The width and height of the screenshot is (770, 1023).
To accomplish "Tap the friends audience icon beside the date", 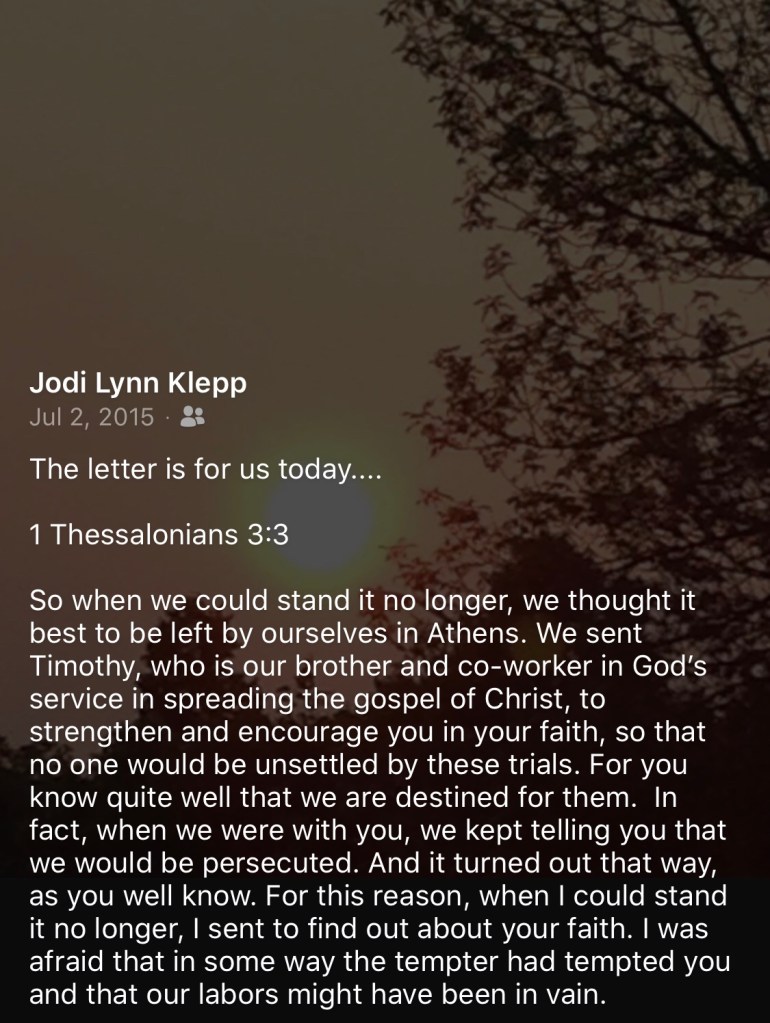I will [192, 417].
